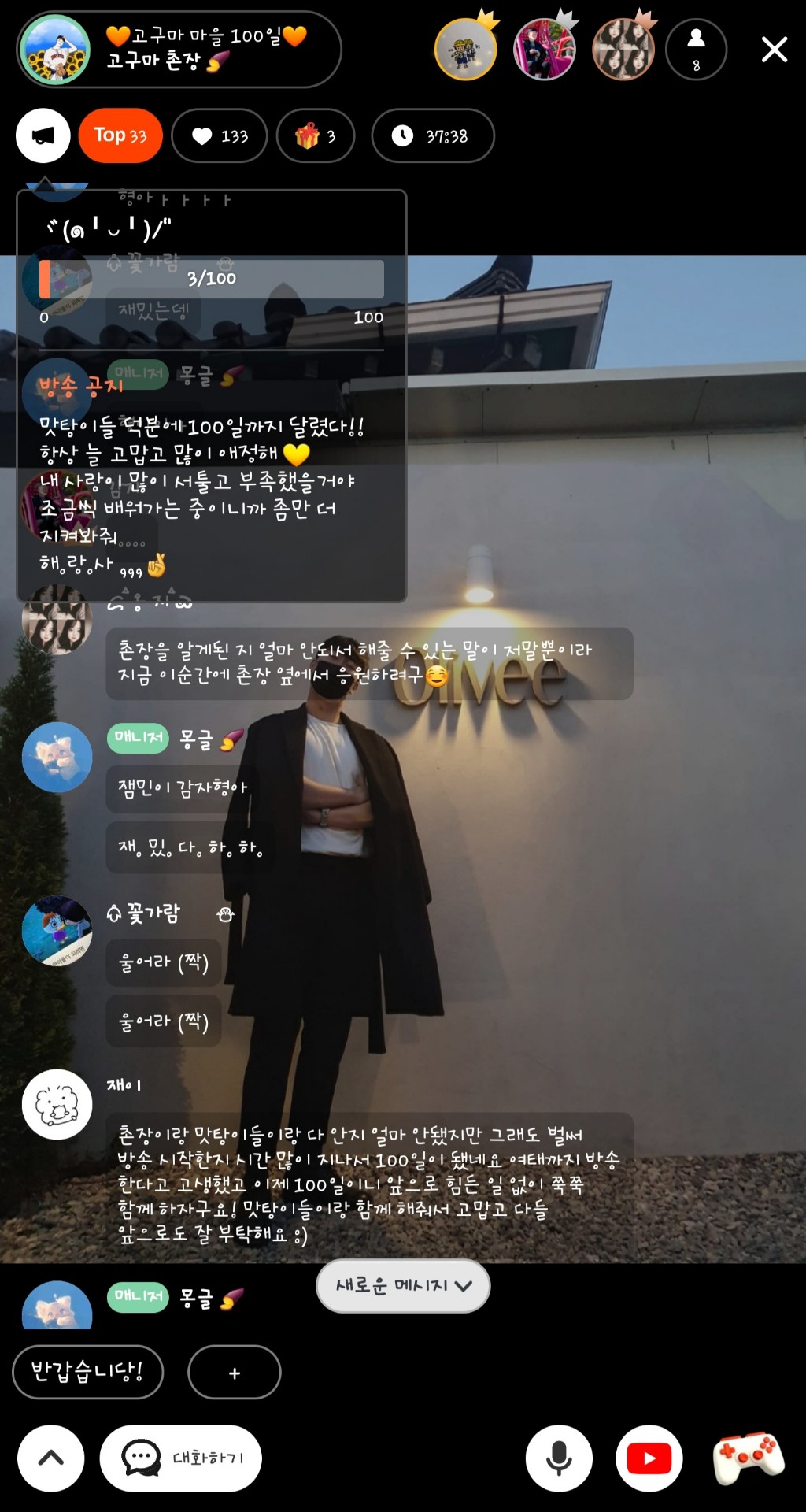This screenshot has width=806, height=1512.
Task: Add a new quick reply with plus
Action: pyautogui.click(x=234, y=1373)
